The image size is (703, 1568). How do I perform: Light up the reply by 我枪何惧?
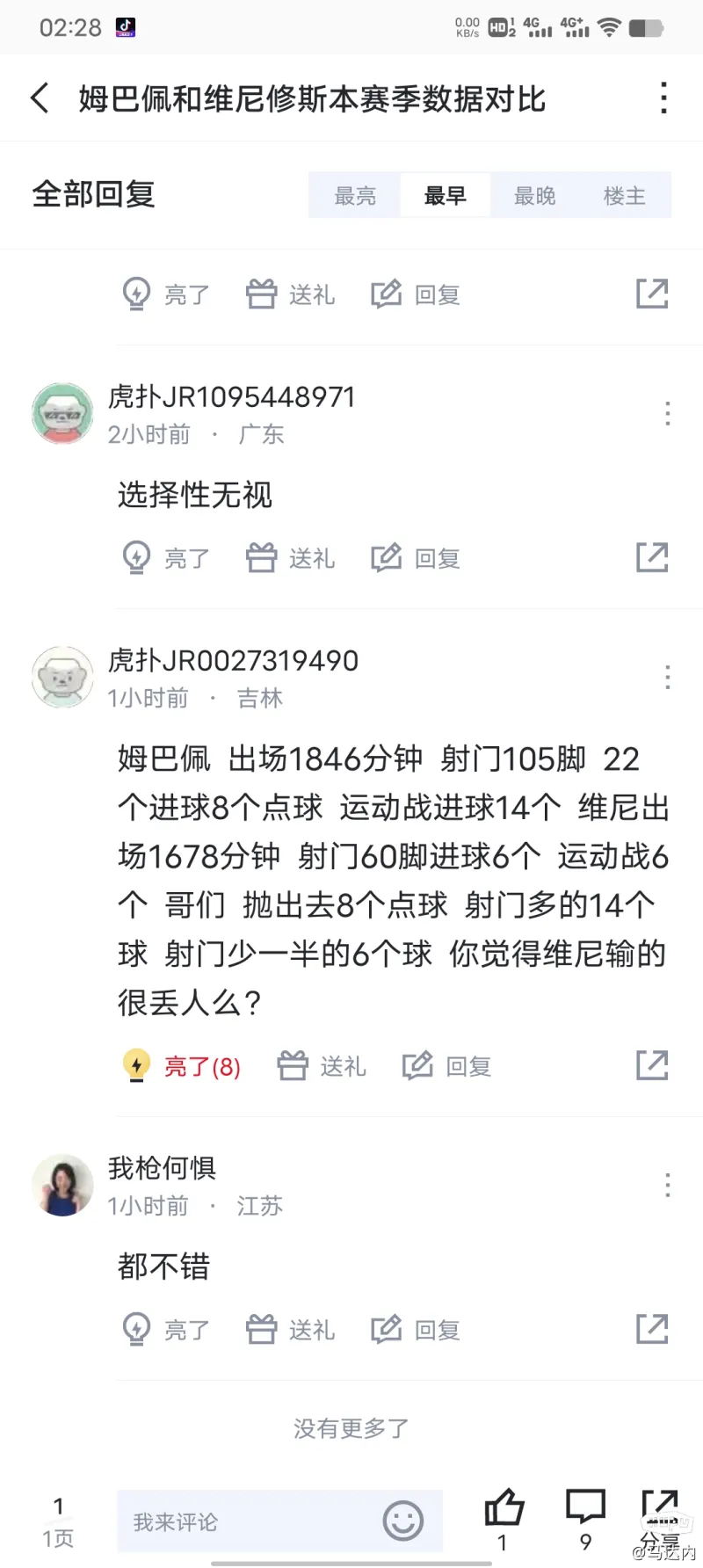(x=165, y=1329)
